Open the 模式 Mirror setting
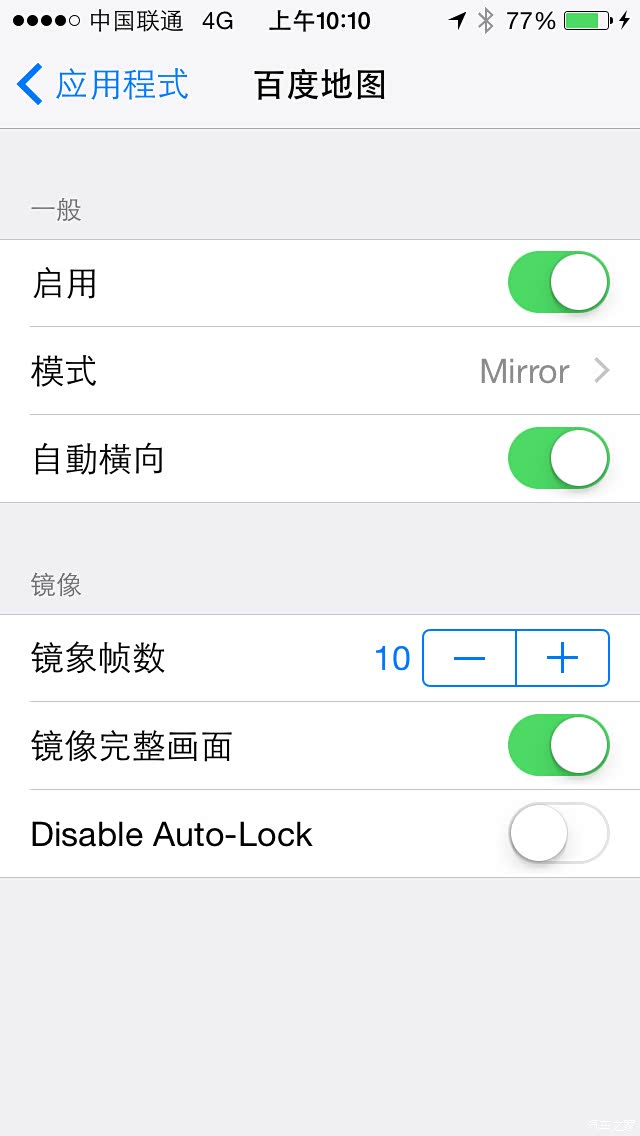Image resolution: width=640 pixels, height=1136 pixels. [x=320, y=371]
